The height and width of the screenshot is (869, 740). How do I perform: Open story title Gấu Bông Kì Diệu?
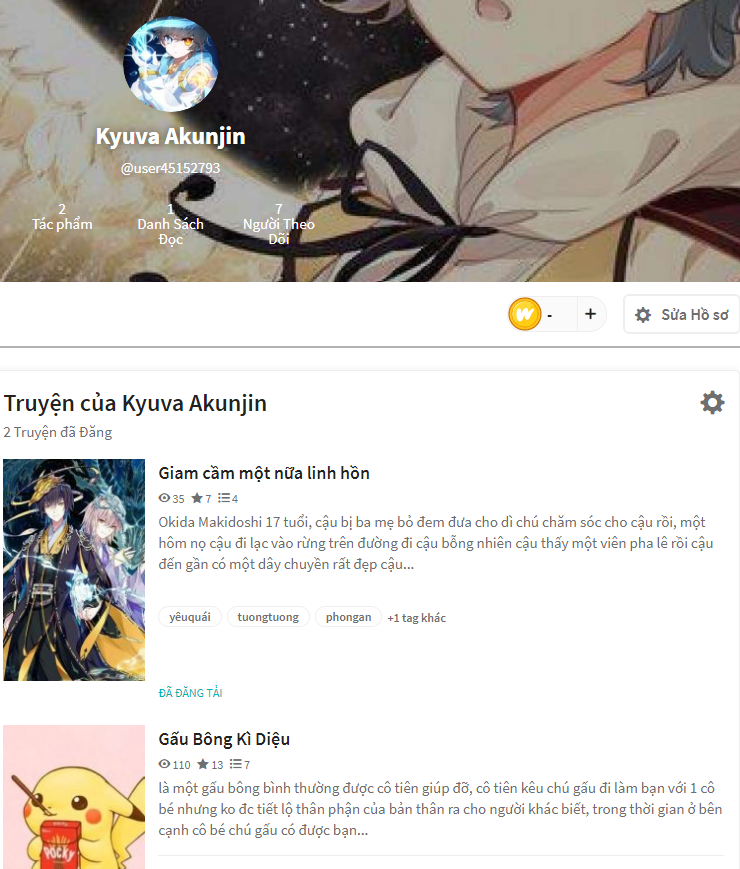point(224,739)
